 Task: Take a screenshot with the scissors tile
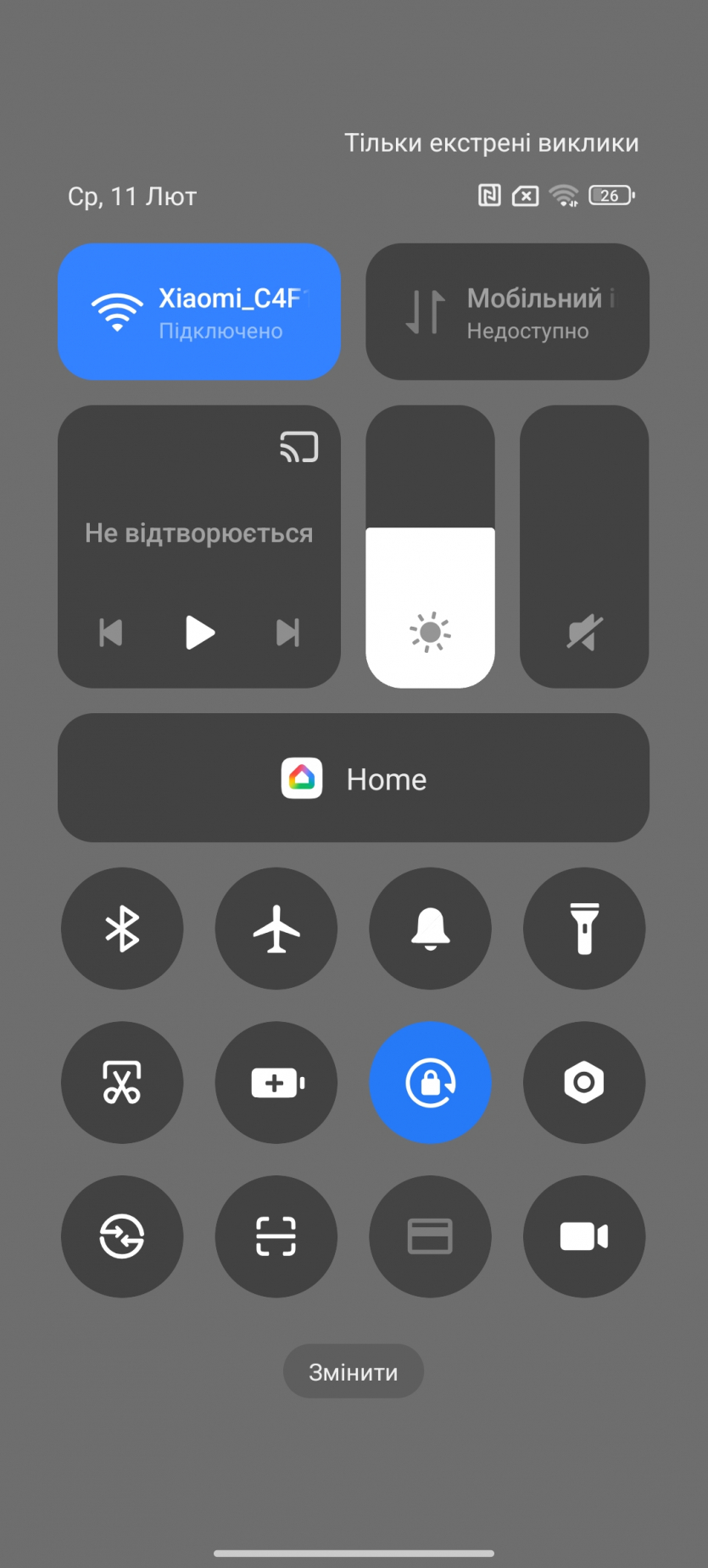[122, 1083]
